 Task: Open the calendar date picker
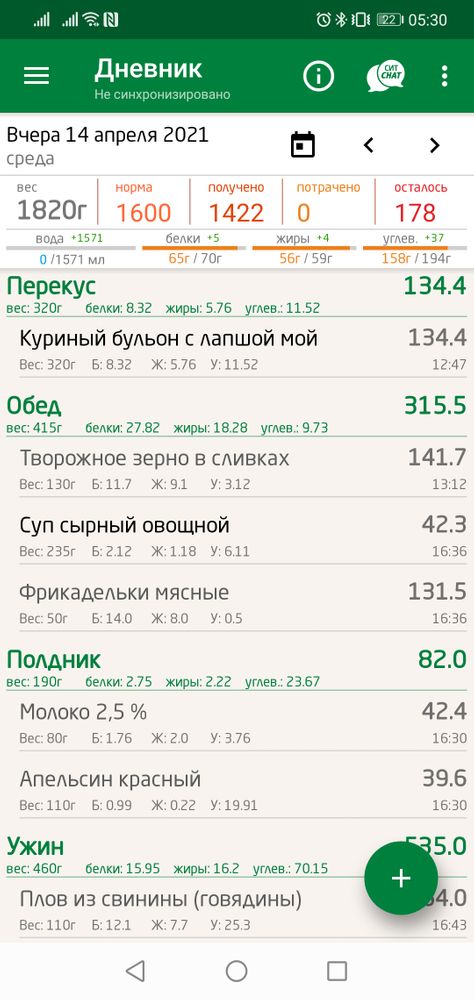[x=303, y=145]
